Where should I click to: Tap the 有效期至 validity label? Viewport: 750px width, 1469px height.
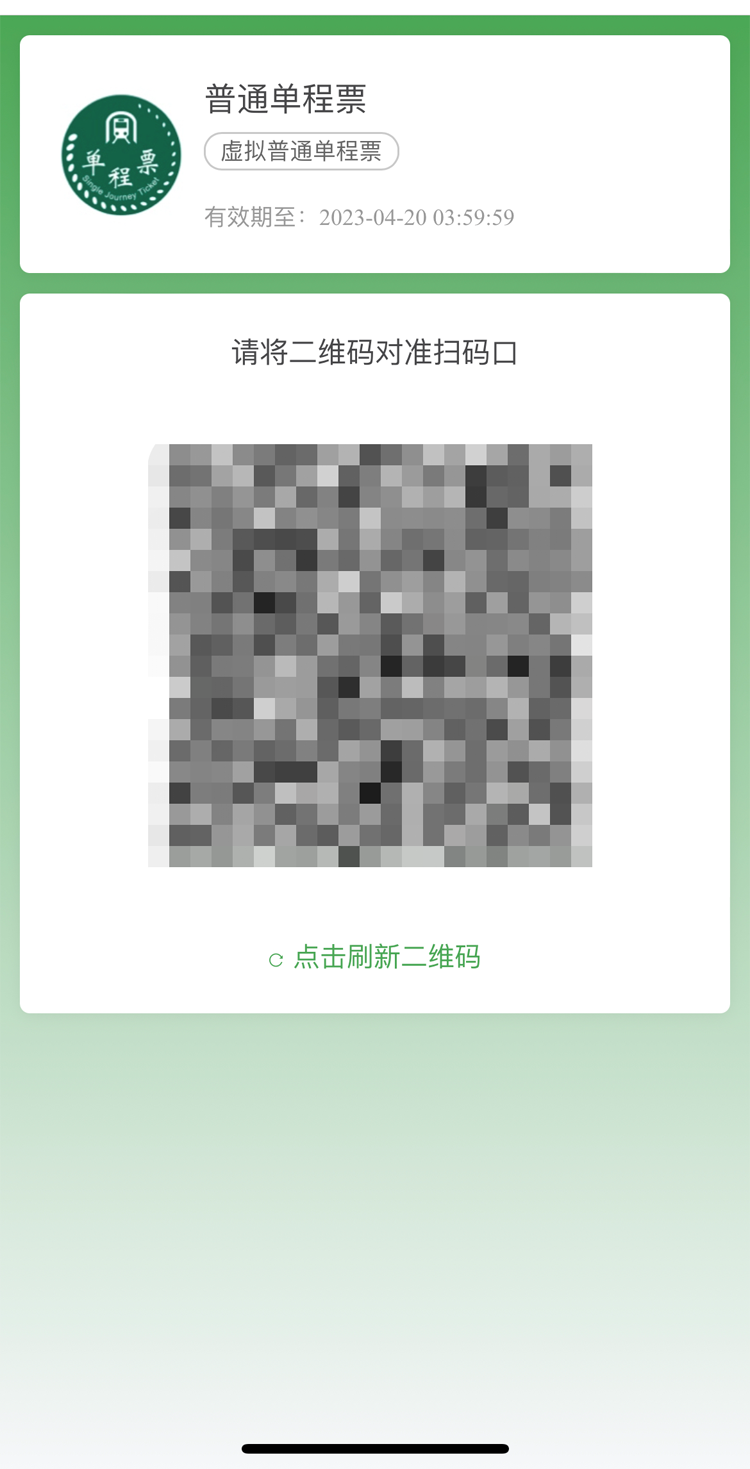click(247, 218)
